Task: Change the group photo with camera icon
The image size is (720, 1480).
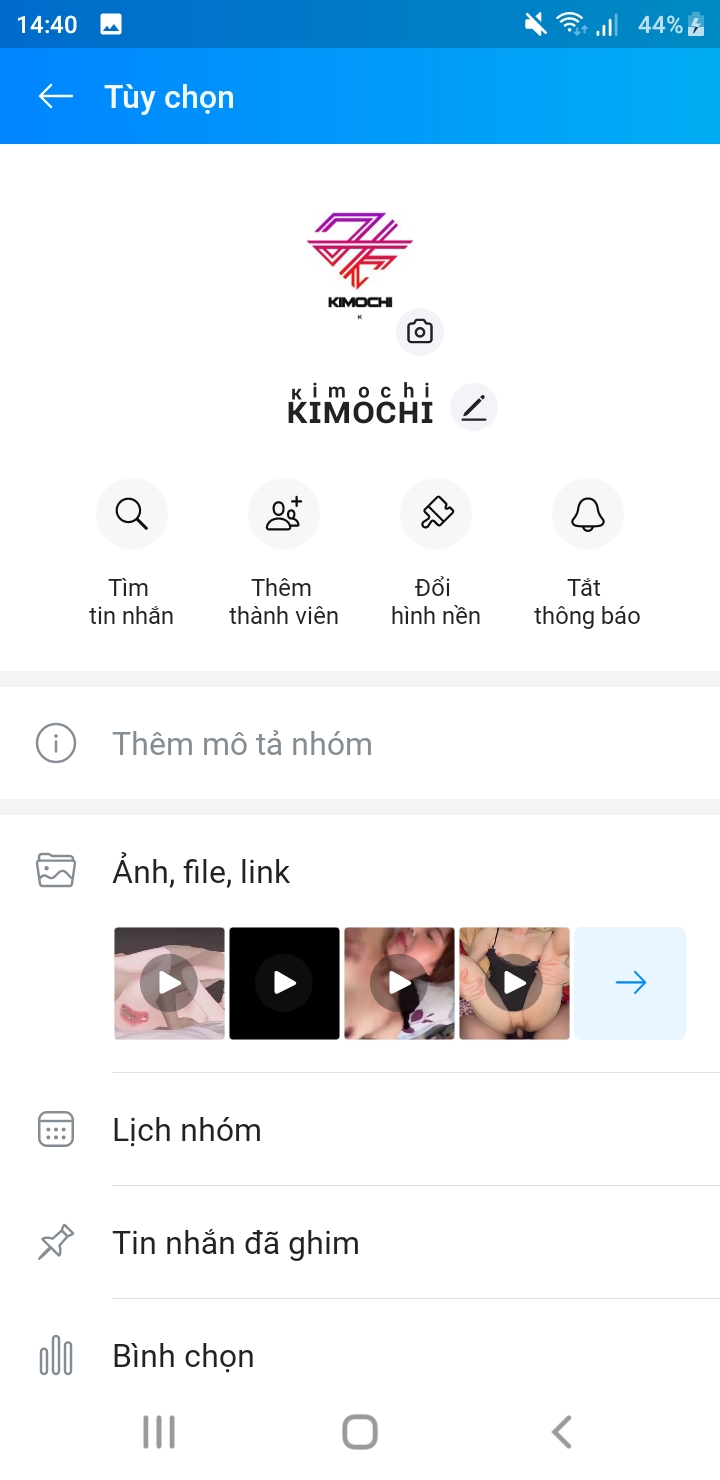Action: [420, 332]
